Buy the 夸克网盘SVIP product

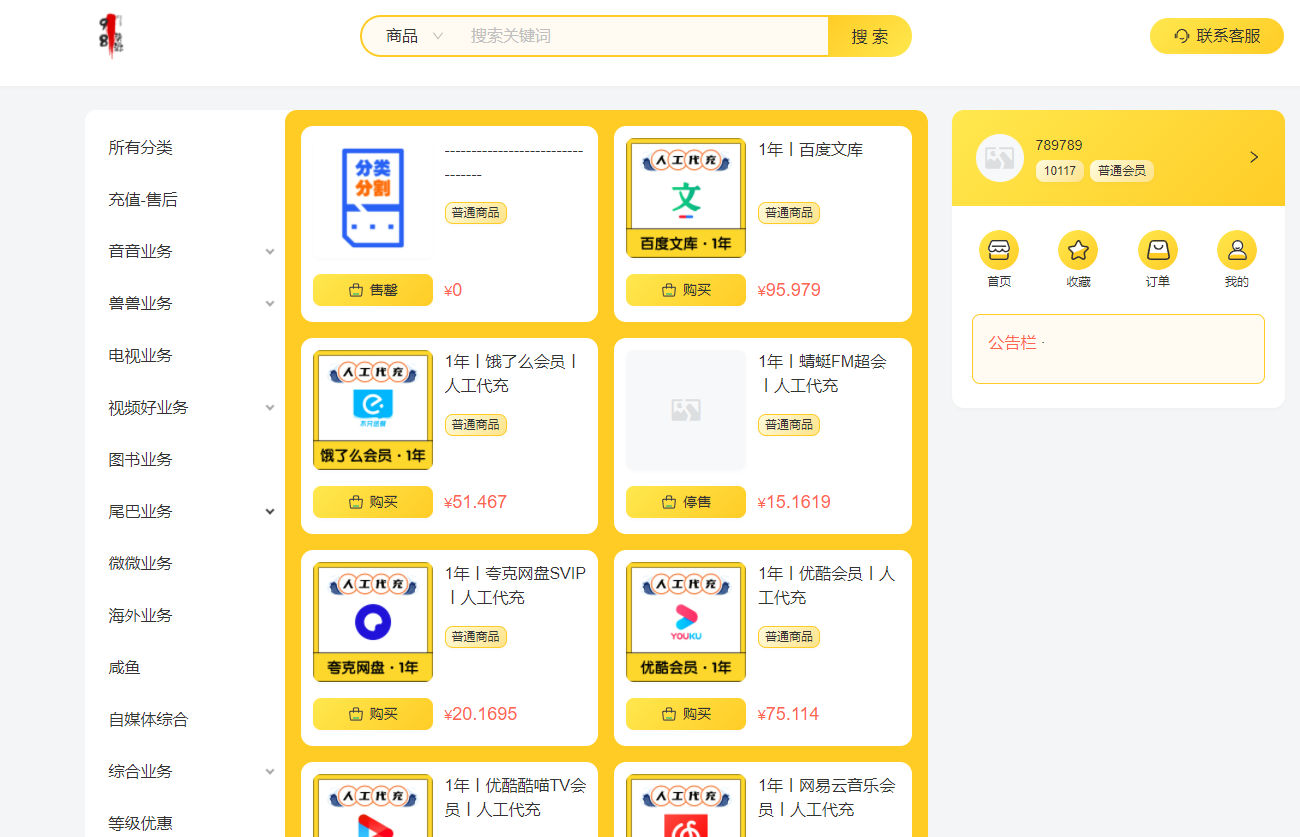point(373,714)
